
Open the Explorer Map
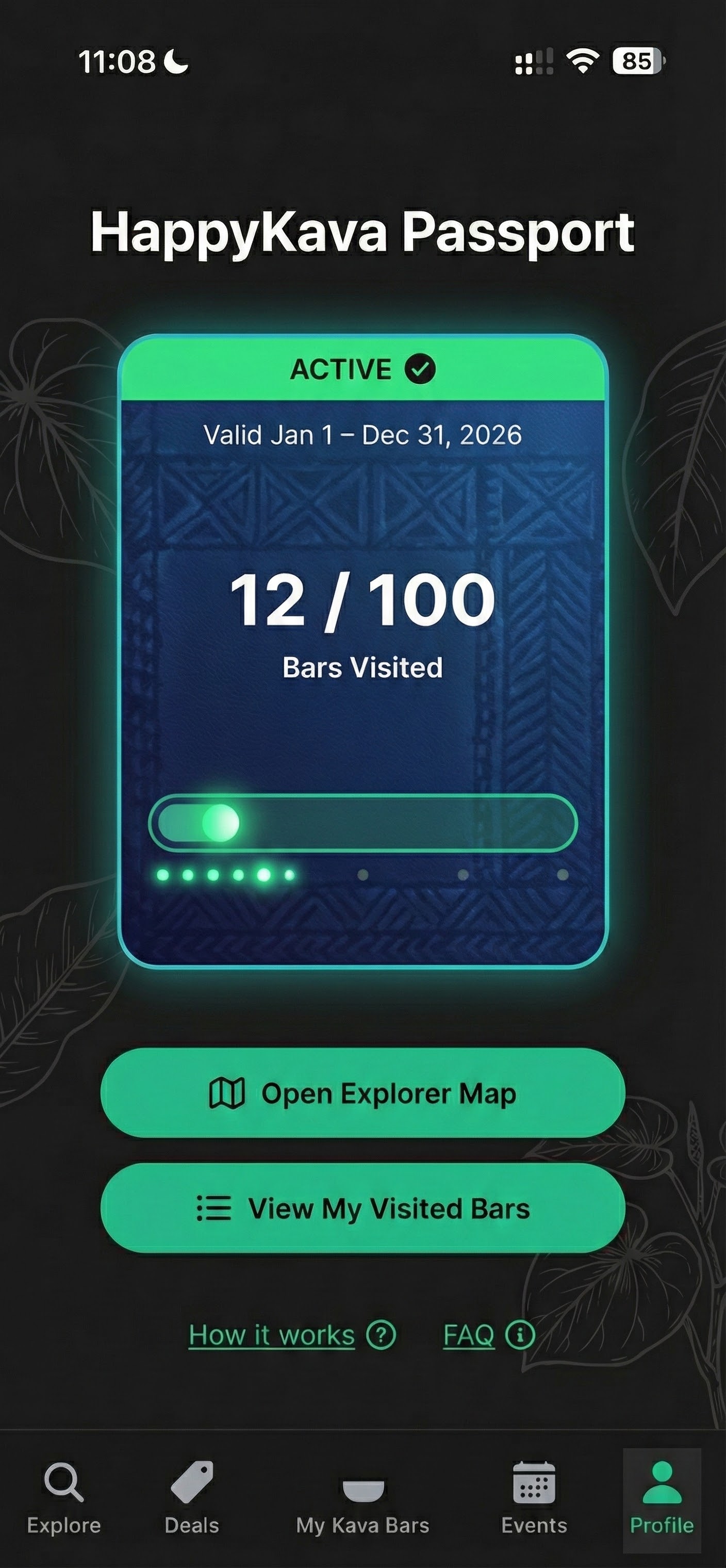tap(362, 1093)
